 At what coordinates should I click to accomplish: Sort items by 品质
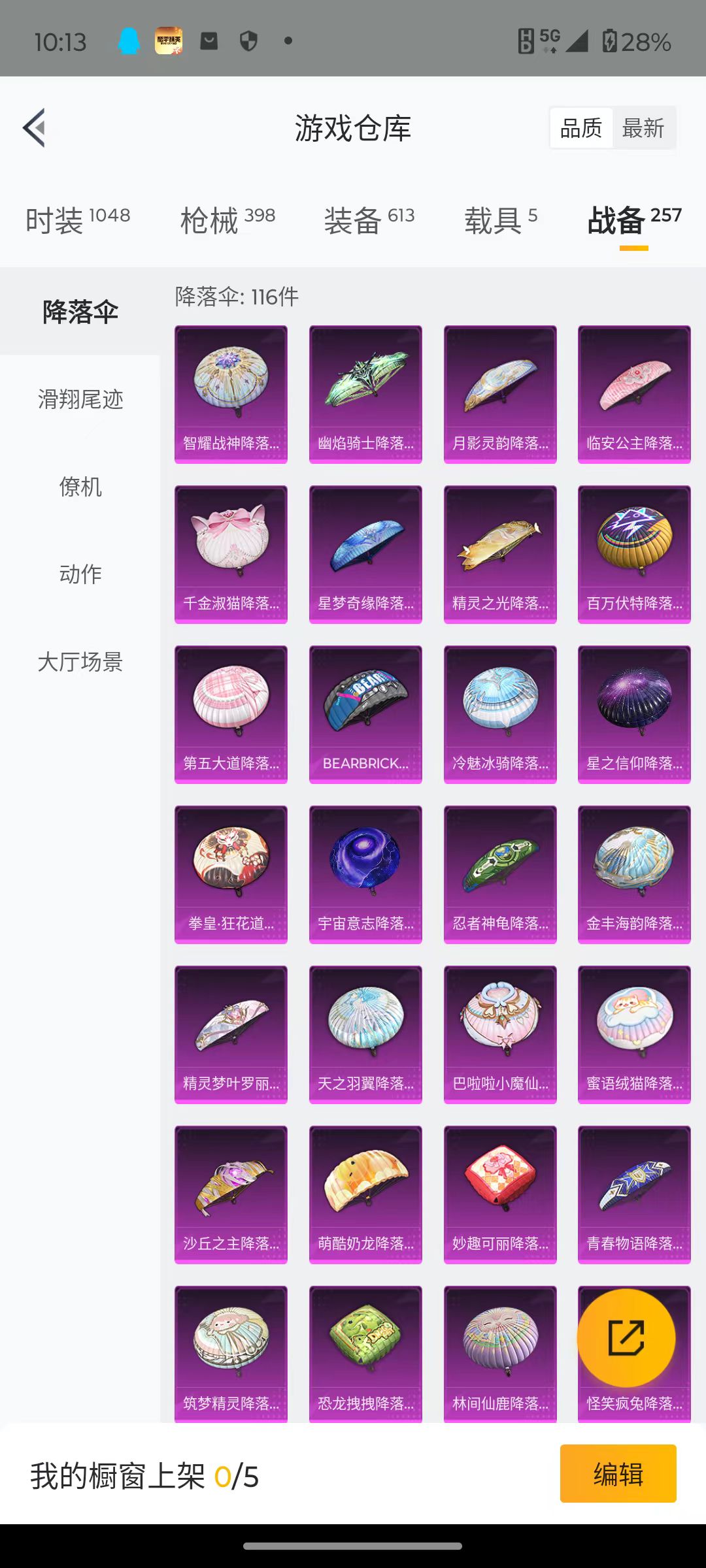click(x=581, y=128)
